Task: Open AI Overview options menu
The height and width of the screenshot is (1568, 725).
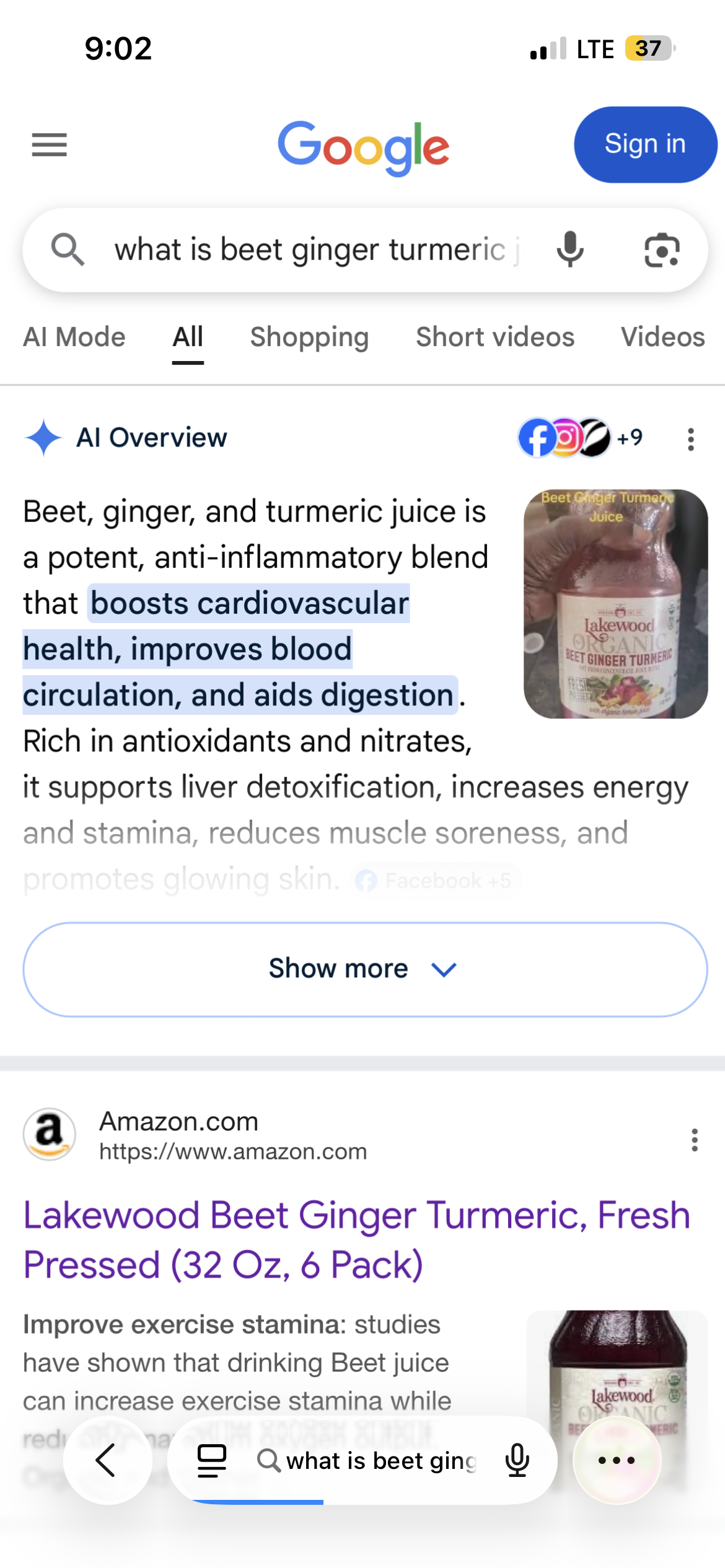Action: tap(690, 439)
